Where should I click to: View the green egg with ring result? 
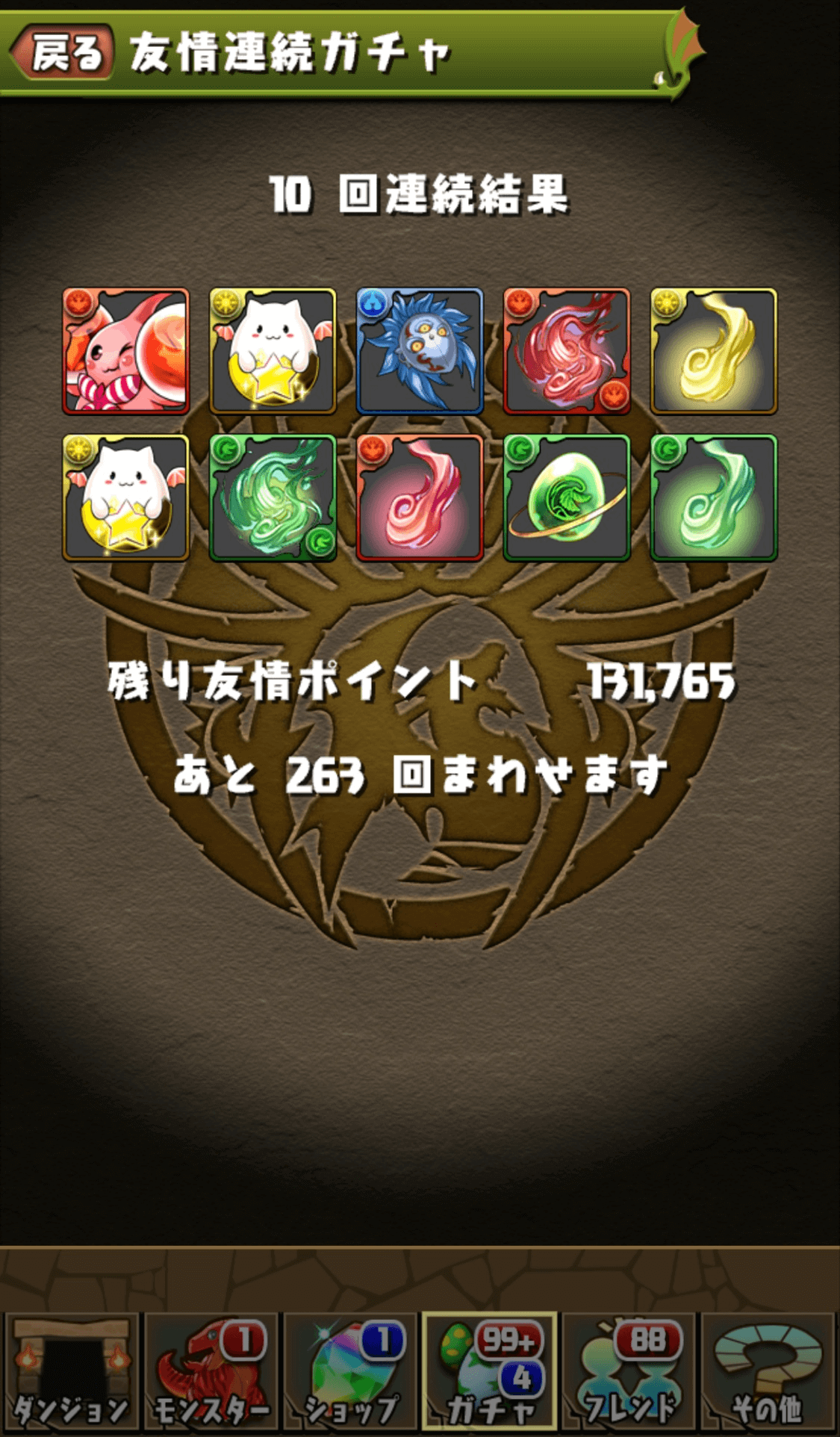[x=567, y=498]
